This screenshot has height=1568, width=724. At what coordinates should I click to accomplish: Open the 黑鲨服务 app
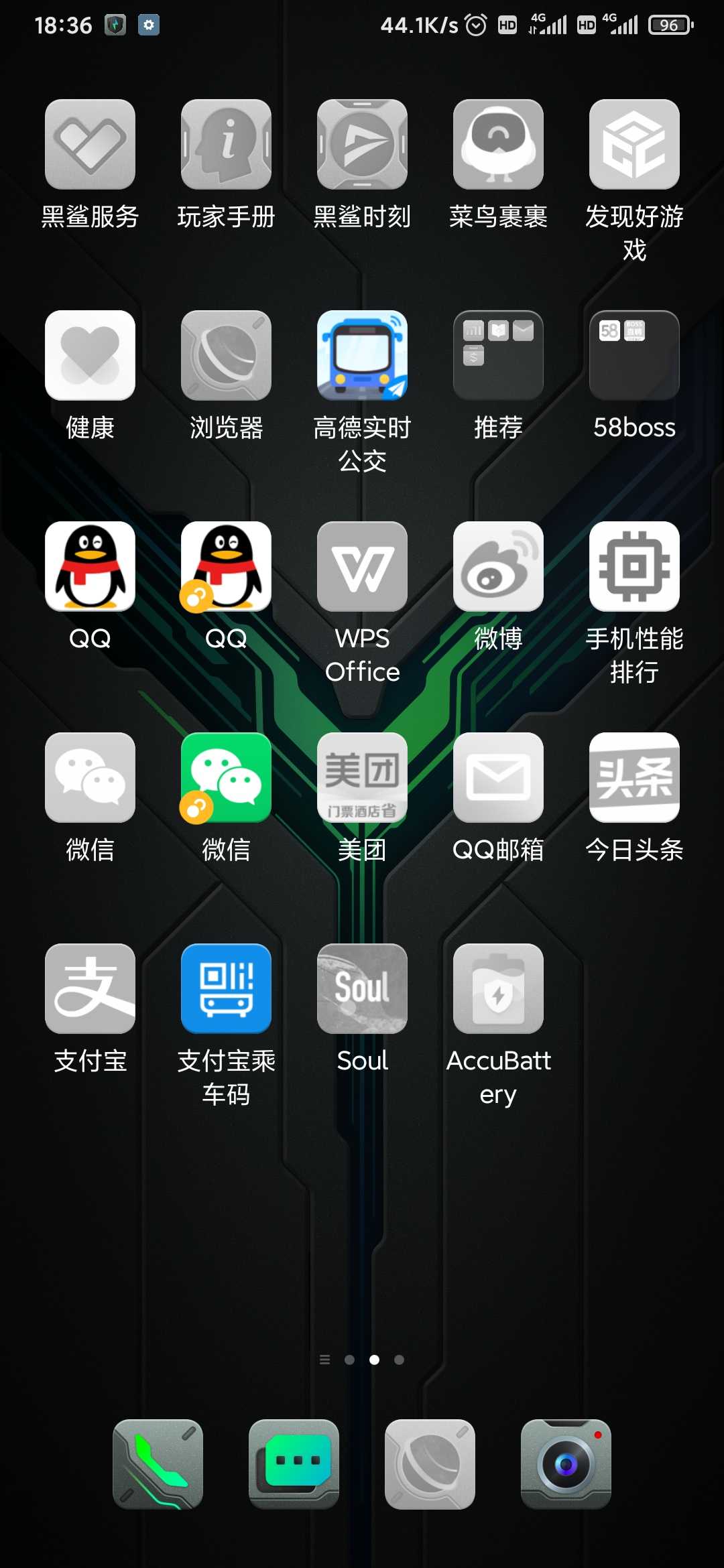(90, 145)
